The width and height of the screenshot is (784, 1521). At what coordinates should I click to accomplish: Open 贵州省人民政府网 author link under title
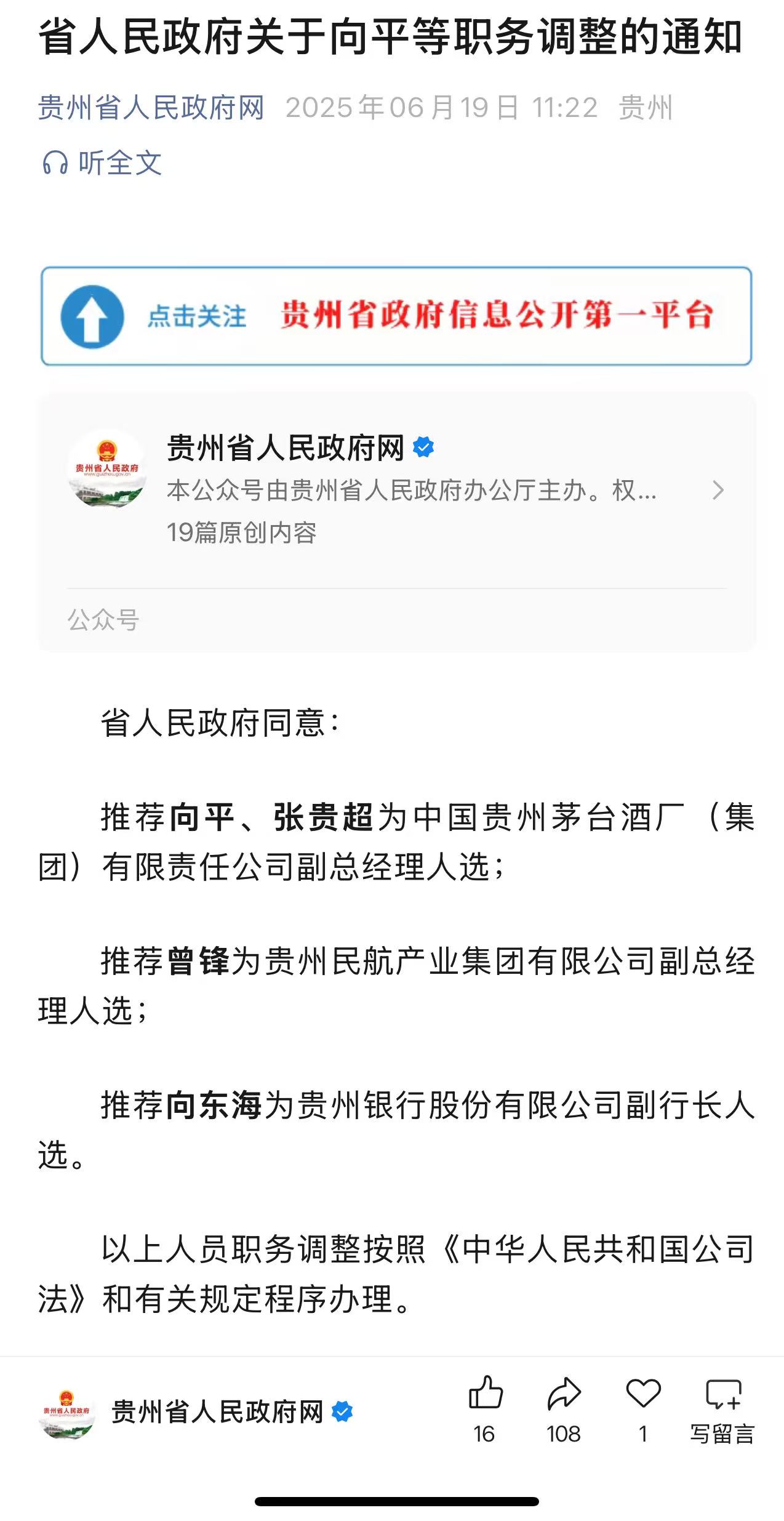click(151, 108)
